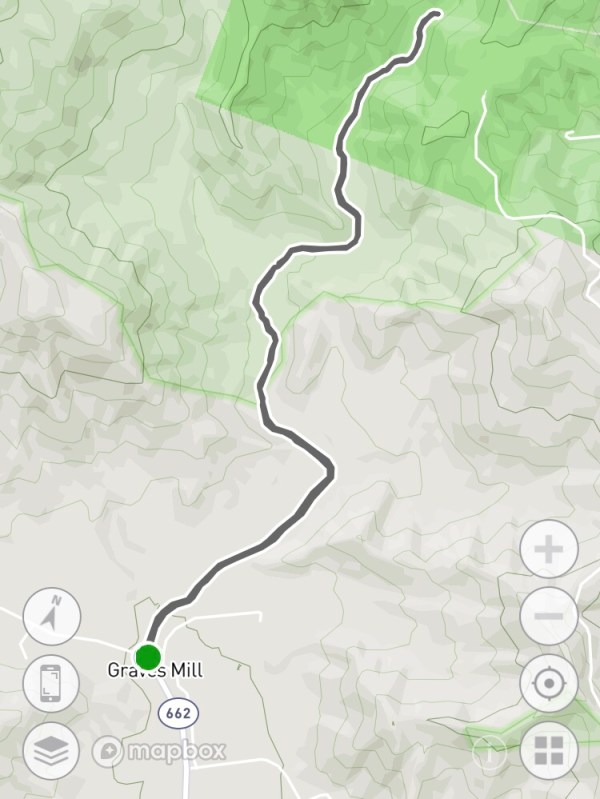Image resolution: width=600 pixels, height=799 pixels.
Task: Select the green start marker at Graves Mill
Action: click(148, 657)
